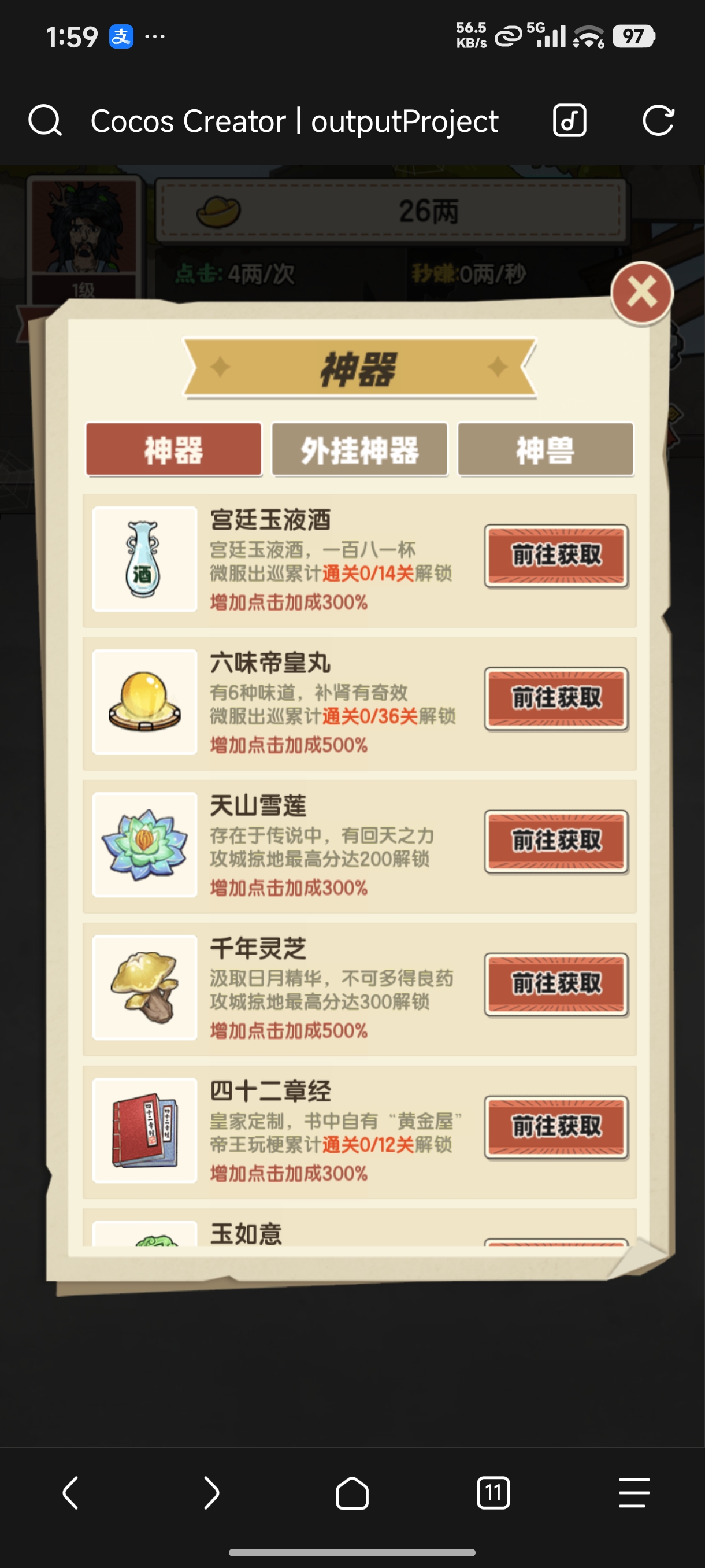Select the 千年灵芝 mushroom icon

click(144, 988)
